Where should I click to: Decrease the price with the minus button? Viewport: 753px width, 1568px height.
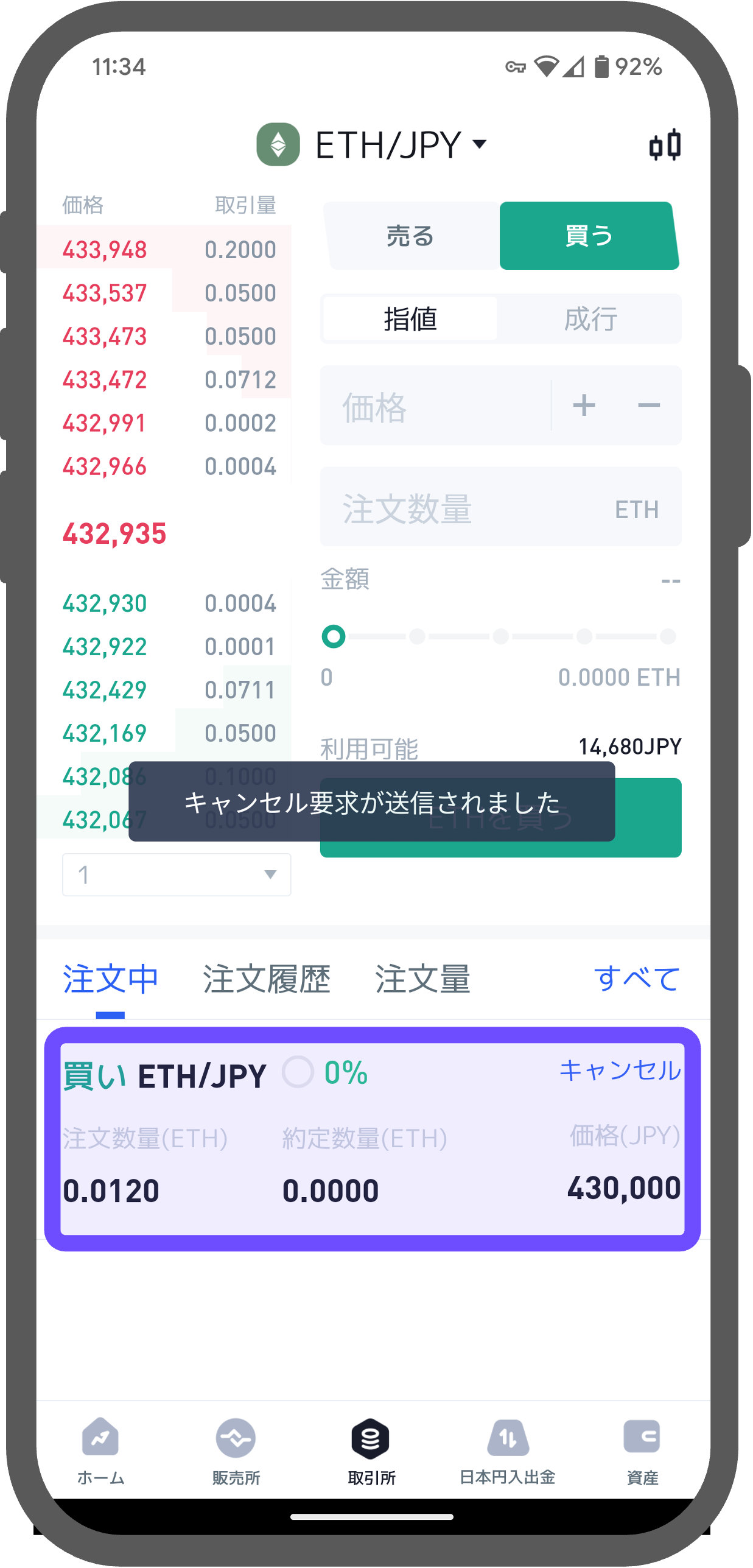(x=649, y=406)
